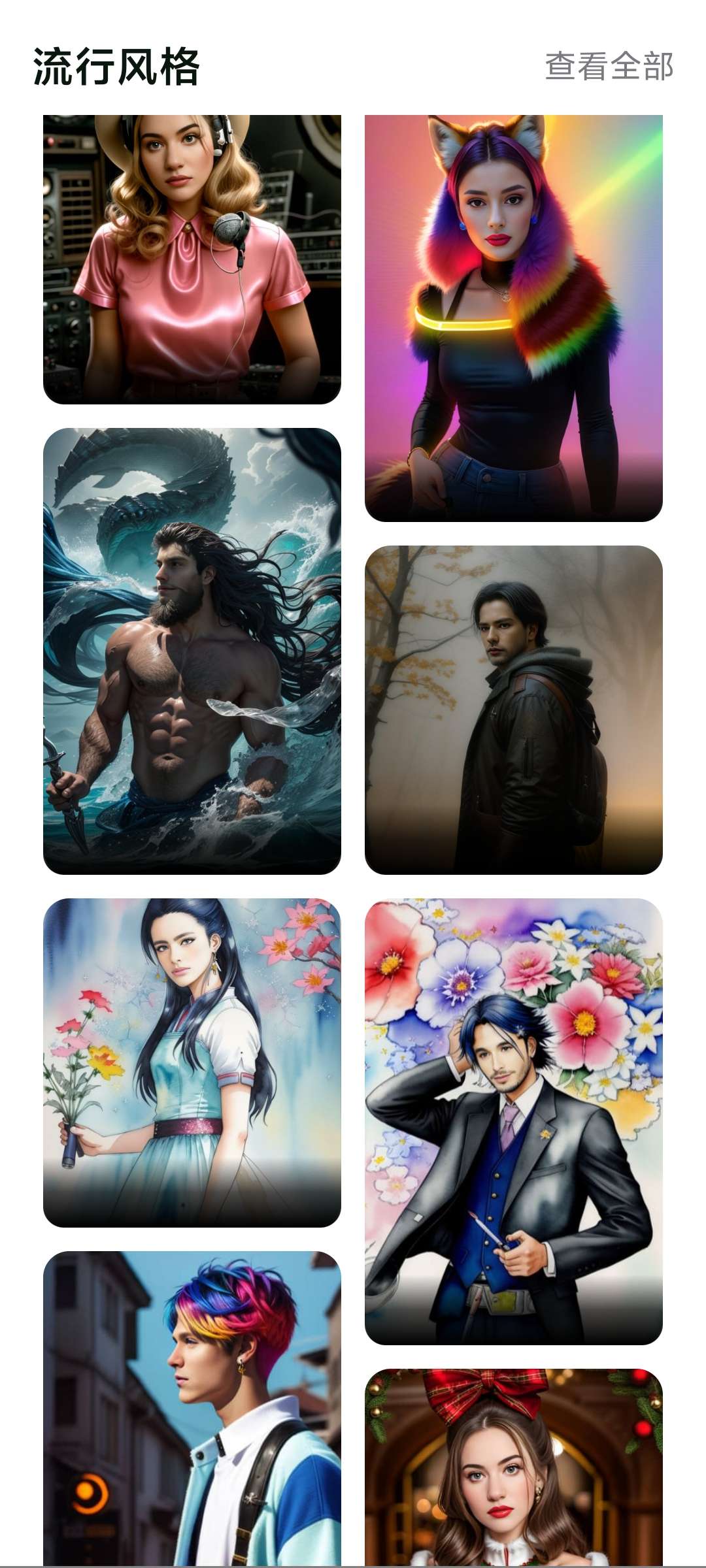706x1568 pixels.
Task: Tap 查看全部 to view all styles
Action: tap(609, 67)
